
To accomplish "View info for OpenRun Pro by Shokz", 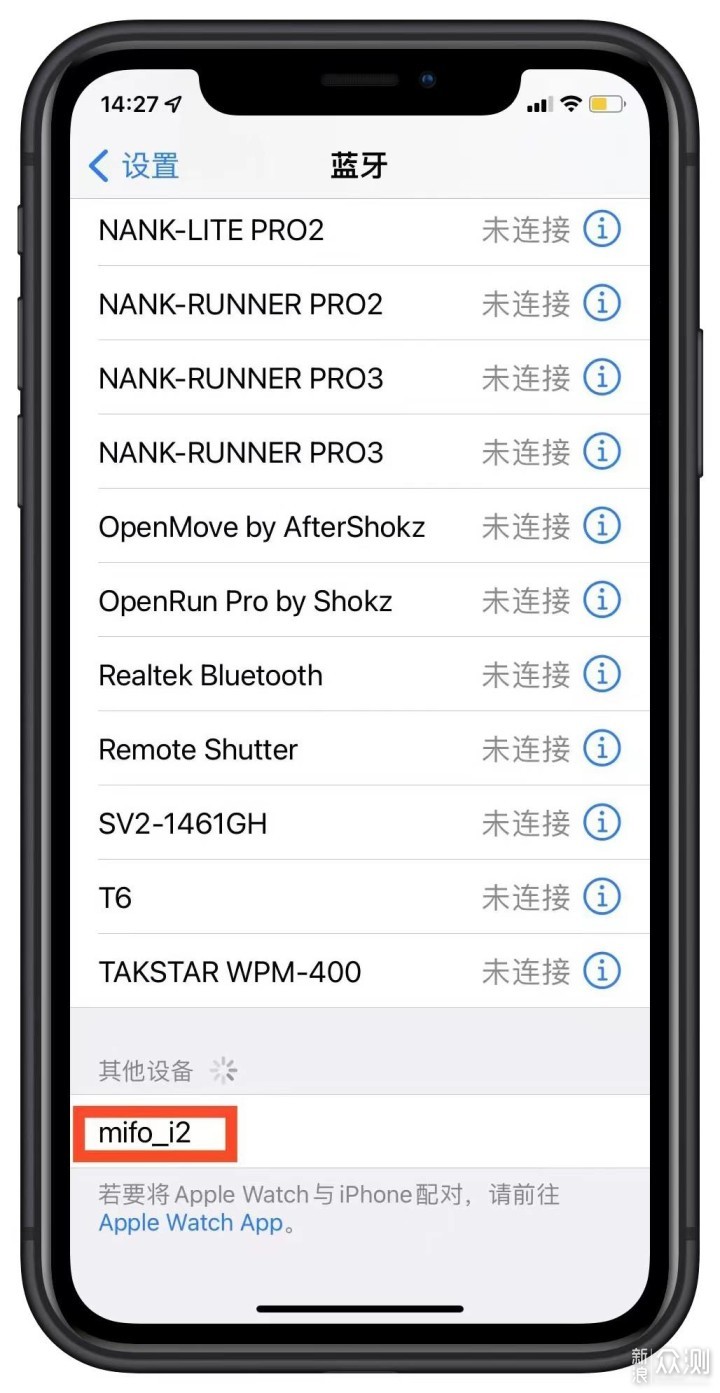I will click(601, 600).
